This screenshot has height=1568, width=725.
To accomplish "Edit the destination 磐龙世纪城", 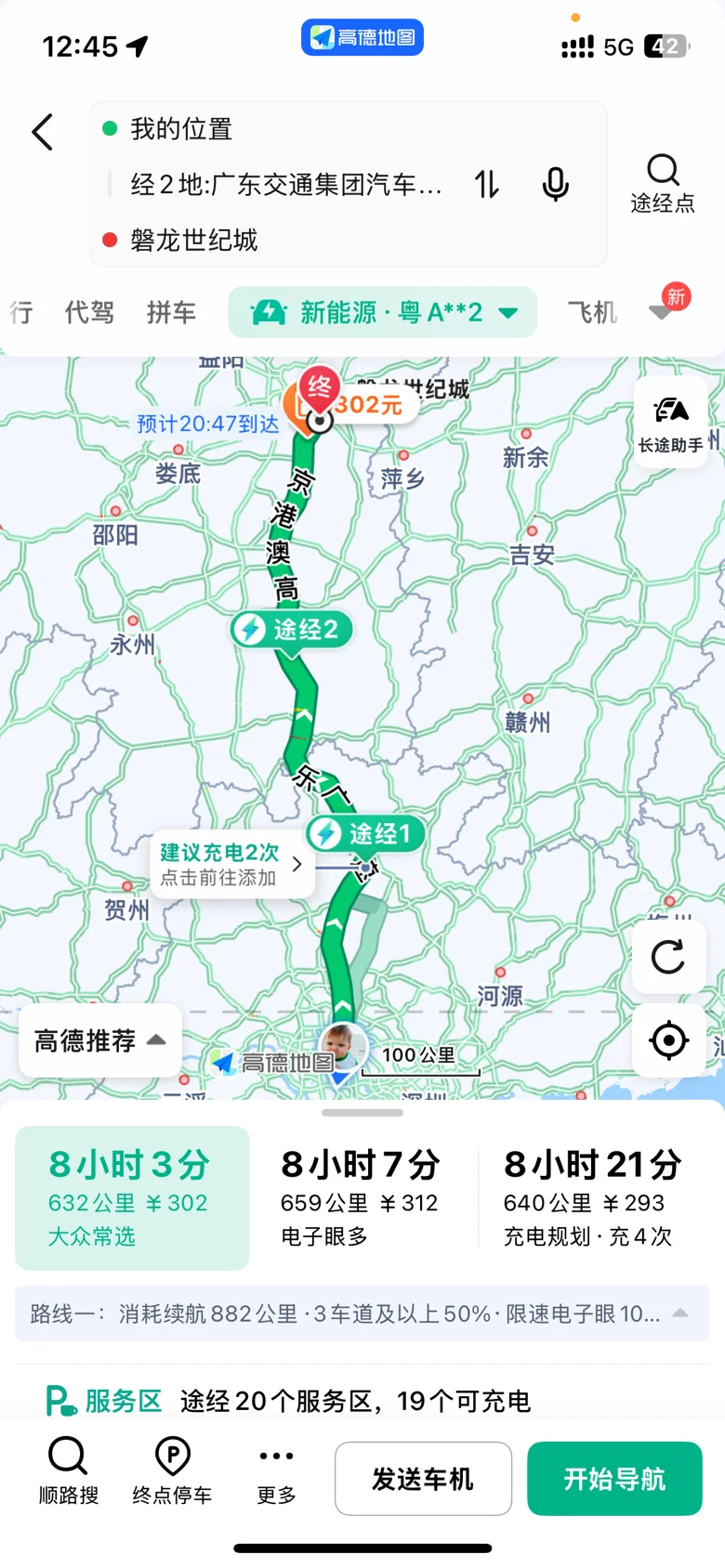I will pyautogui.click(x=194, y=240).
